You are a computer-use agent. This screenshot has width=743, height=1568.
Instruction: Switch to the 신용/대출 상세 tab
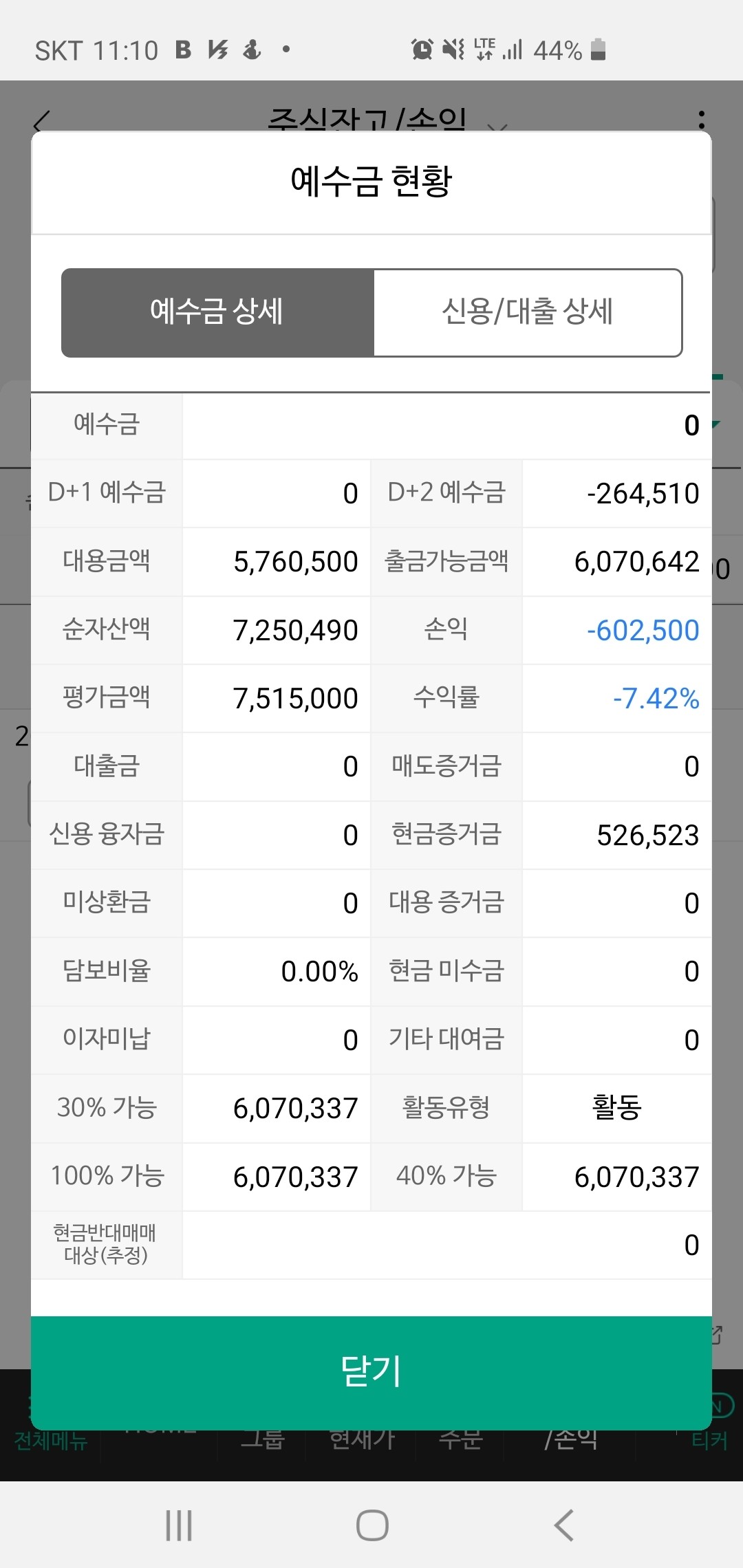click(528, 312)
